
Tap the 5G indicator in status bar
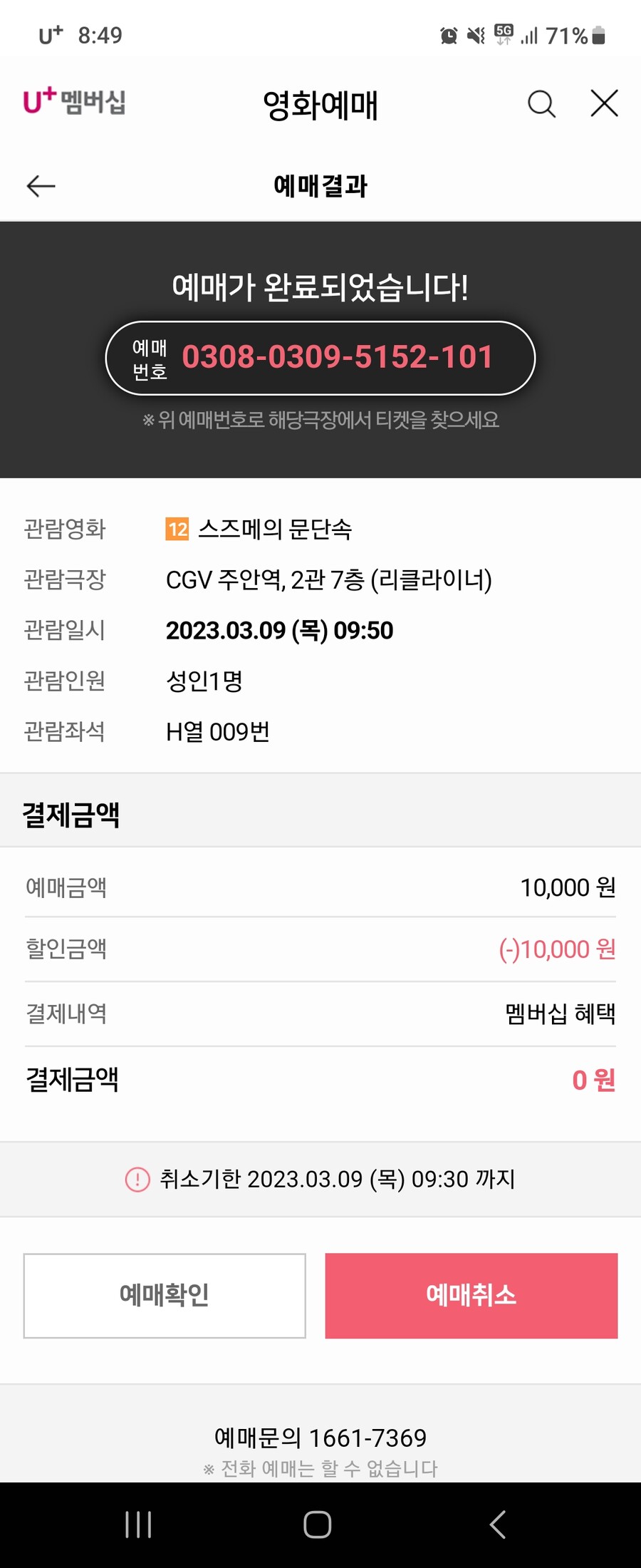(503, 34)
